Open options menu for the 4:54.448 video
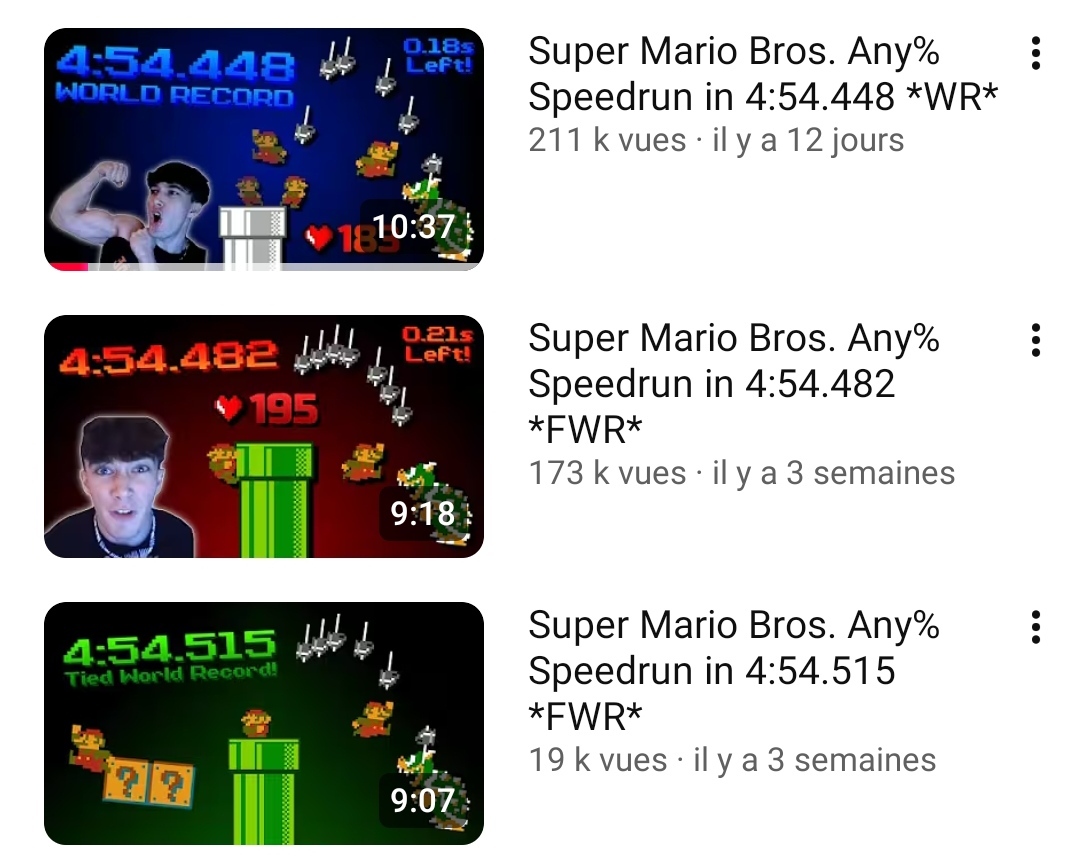The image size is (1080, 865). tap(1036, 53)
